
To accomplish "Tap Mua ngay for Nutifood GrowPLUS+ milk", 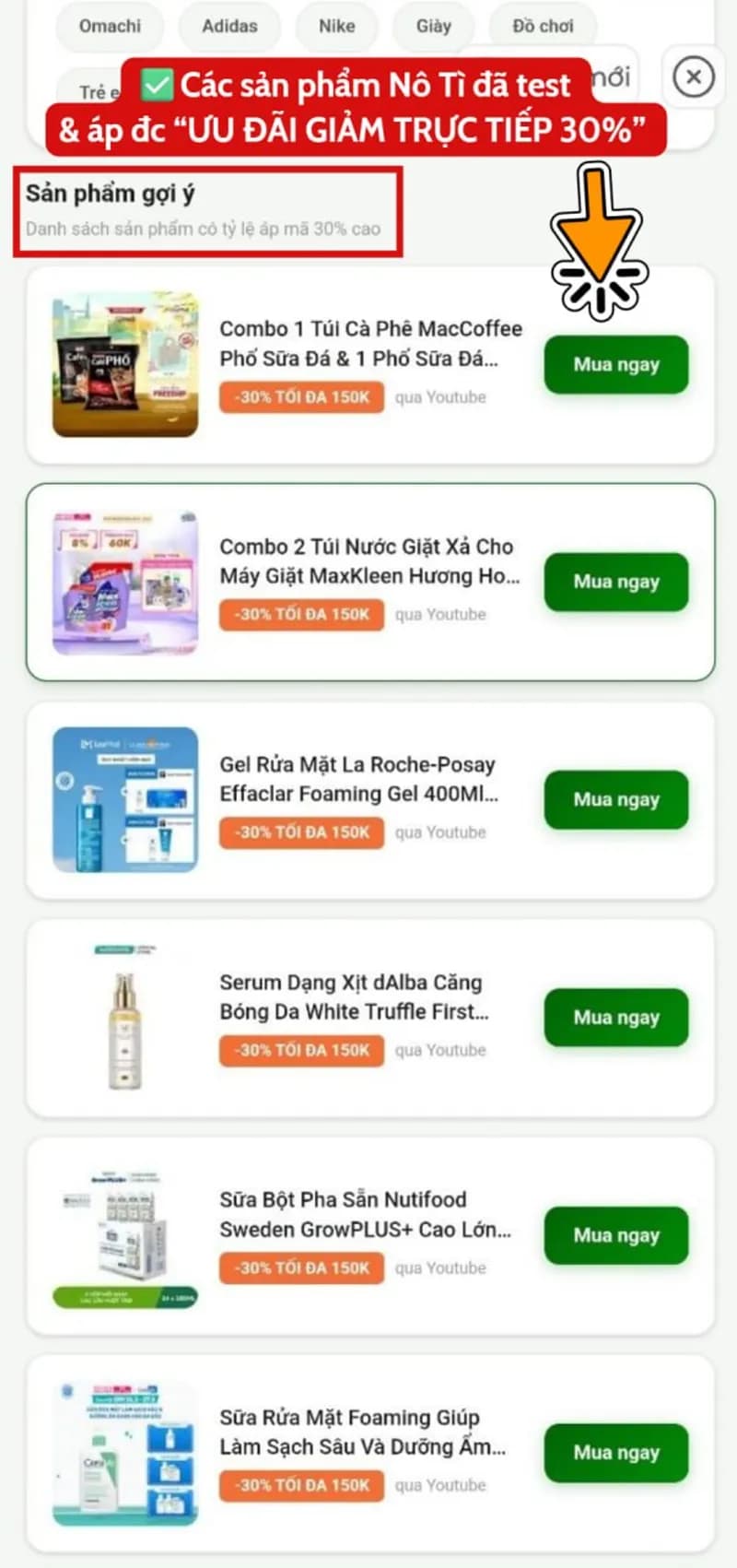I will 615,1235.
